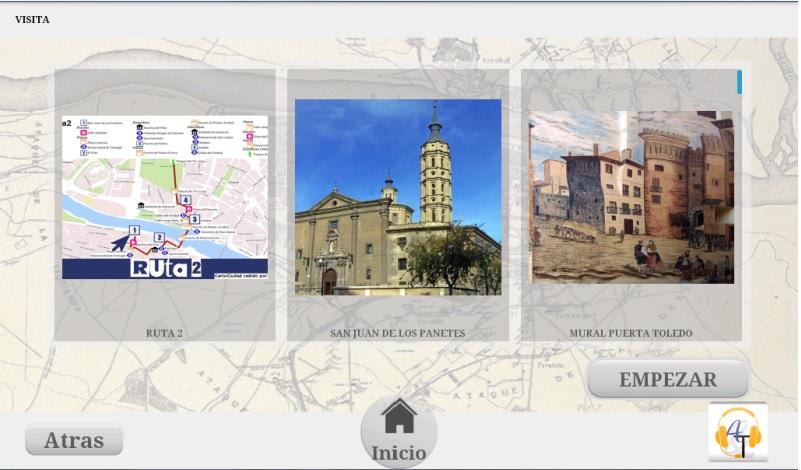801x470 pixels.
Task: Open the Mural Puerta Toledo card
Action: (631, 205)
